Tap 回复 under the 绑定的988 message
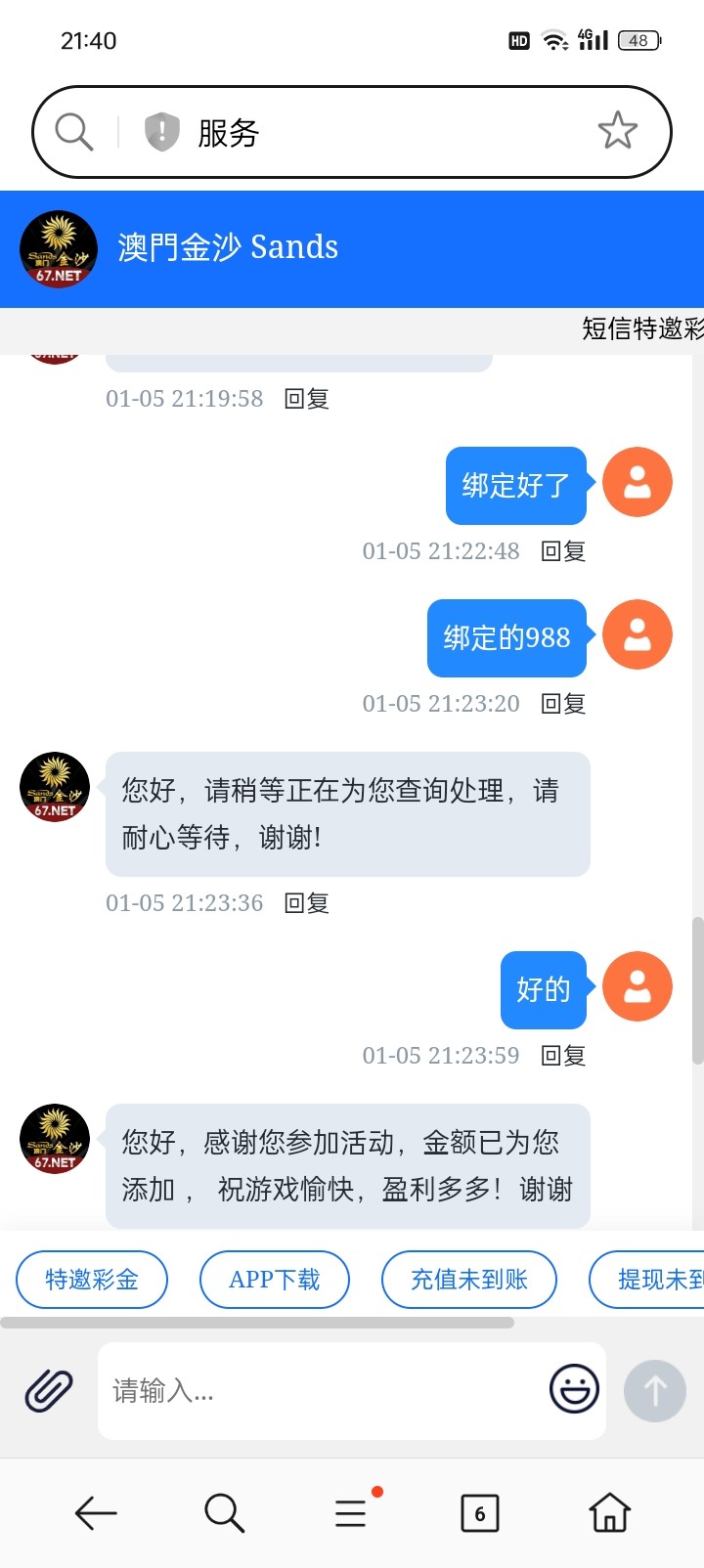This screenshot has height=1568, width=704. pos(563,704)
